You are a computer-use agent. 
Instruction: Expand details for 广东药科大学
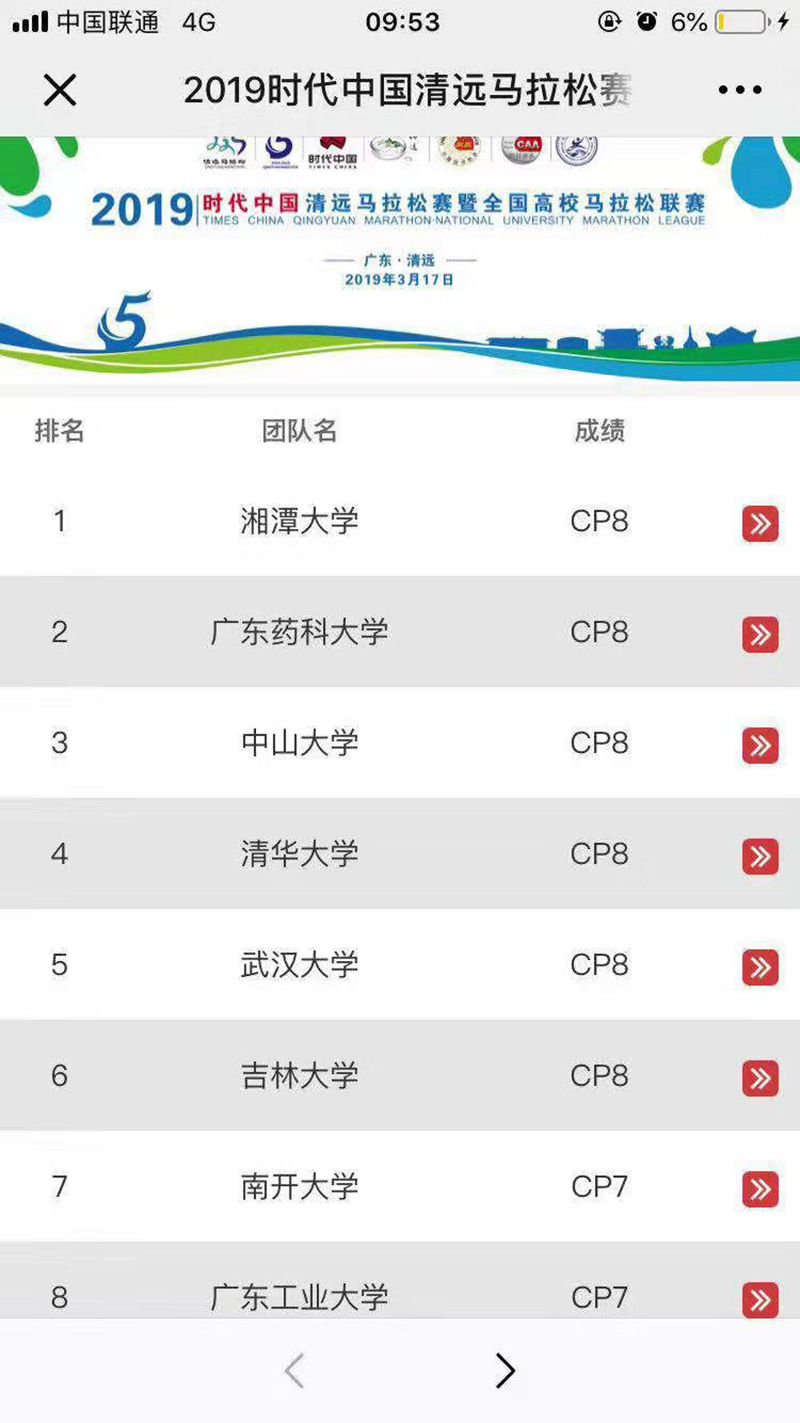coord(760,635)
